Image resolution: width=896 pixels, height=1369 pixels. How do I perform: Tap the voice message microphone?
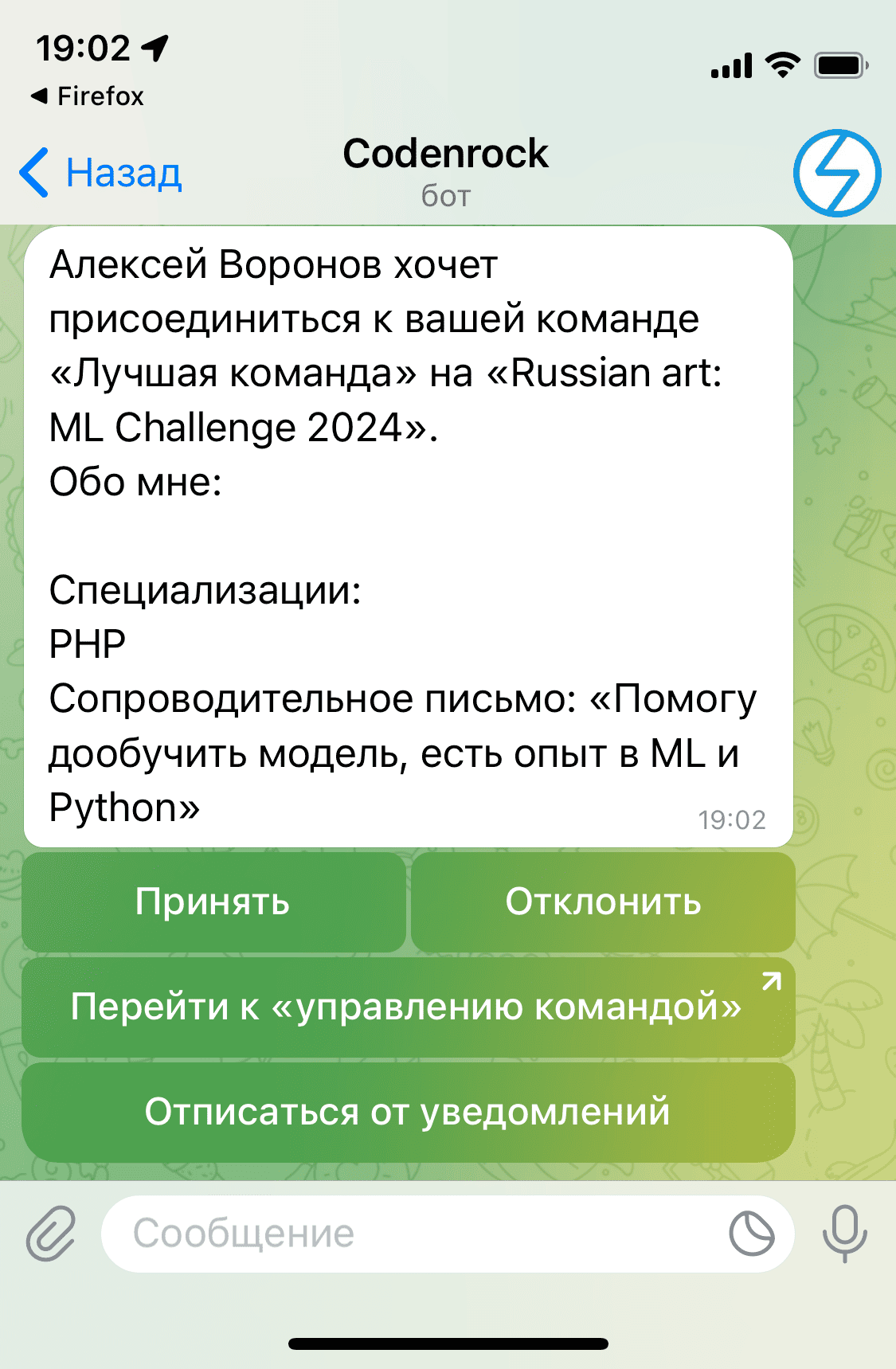pos(844,1234)
